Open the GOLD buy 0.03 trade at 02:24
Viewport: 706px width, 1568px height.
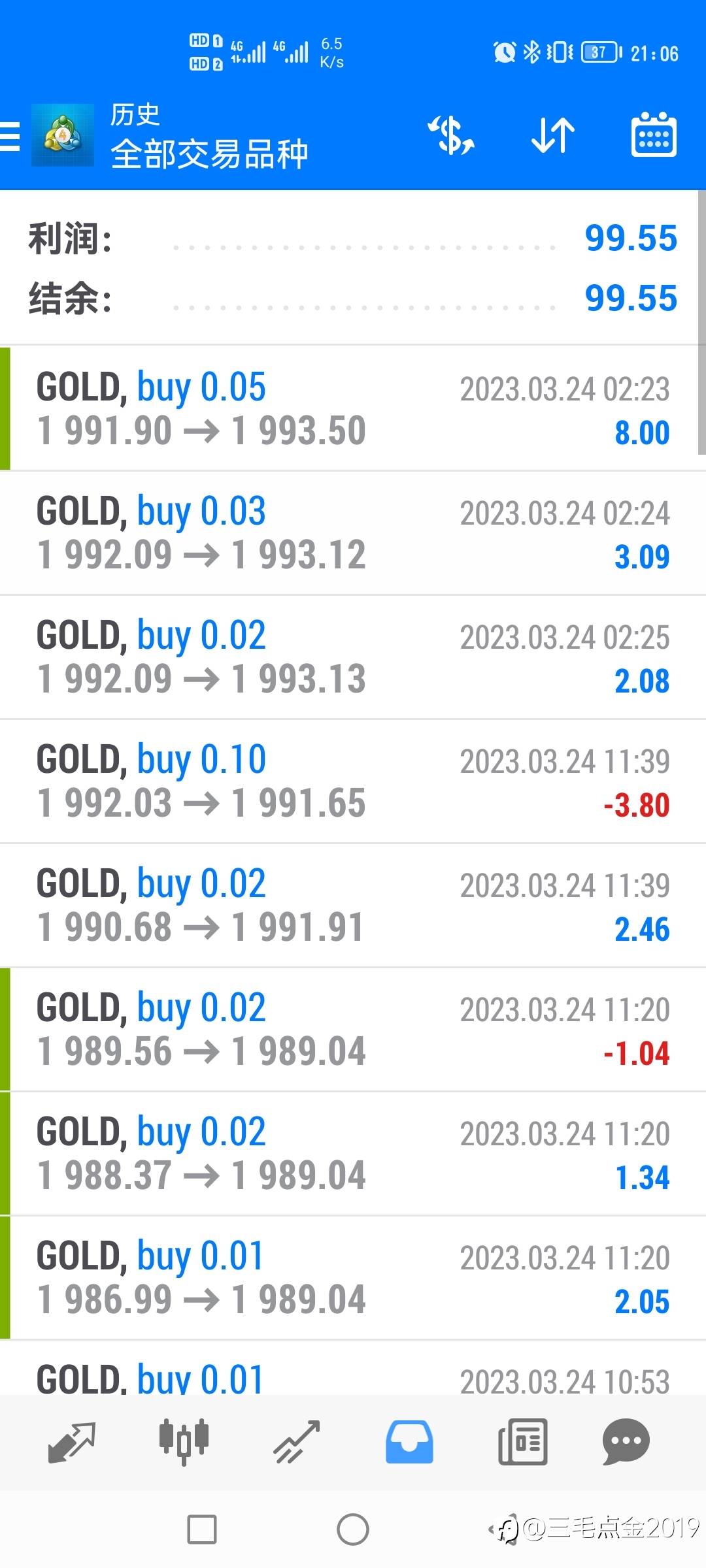click(353, 532)
